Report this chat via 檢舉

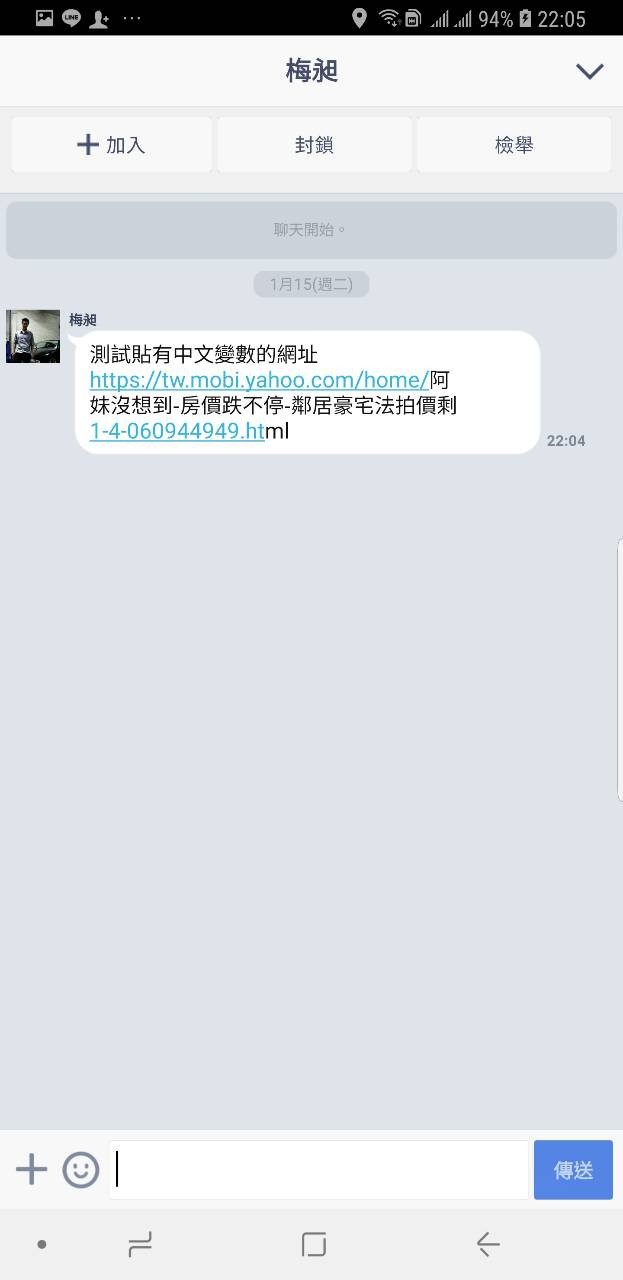tap(514, 145)
